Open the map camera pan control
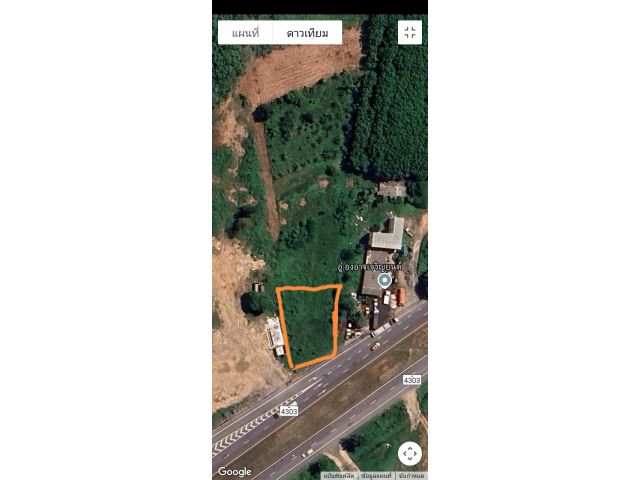Viewport: 640px width, 480px height. coord(410,453)
